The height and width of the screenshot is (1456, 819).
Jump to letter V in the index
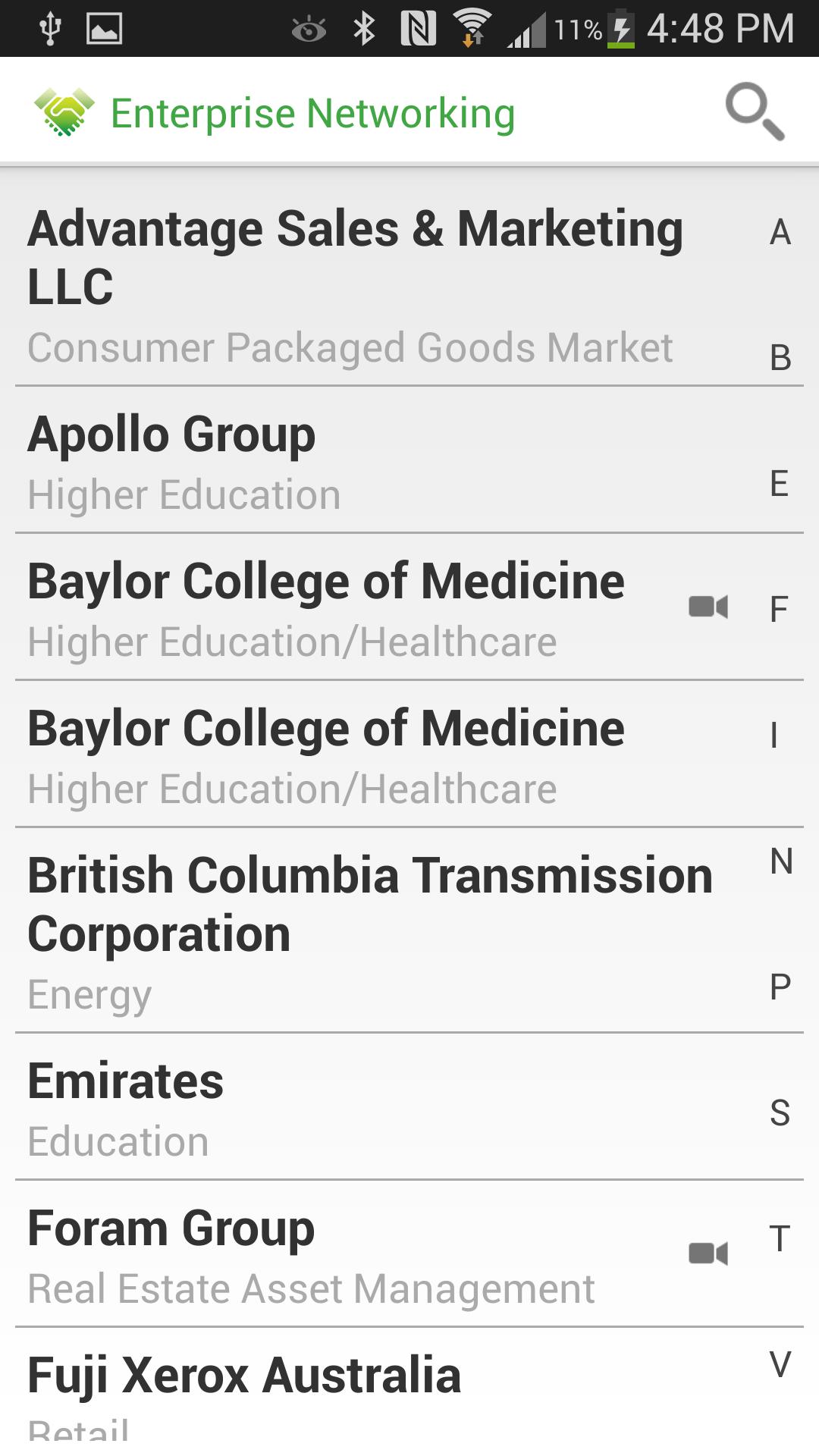coord(780,1365)
